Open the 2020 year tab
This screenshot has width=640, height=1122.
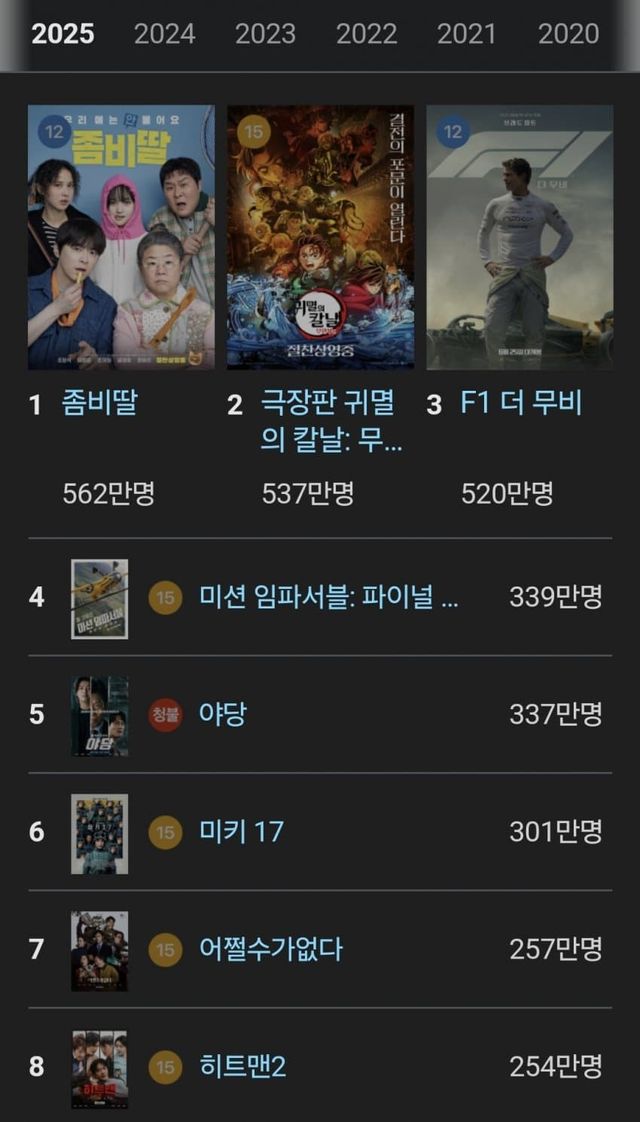[x=568, y=34]
